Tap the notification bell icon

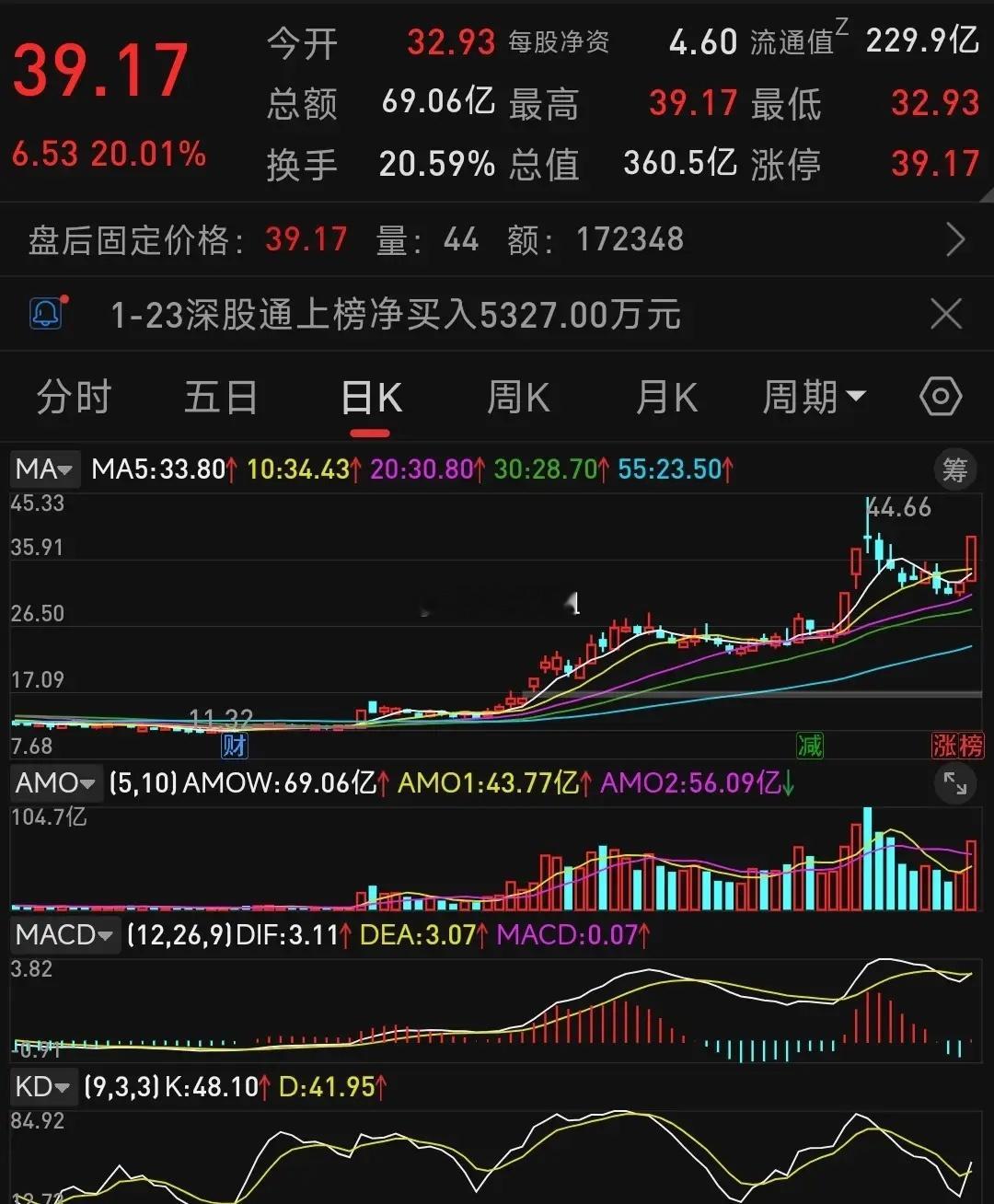45,313
